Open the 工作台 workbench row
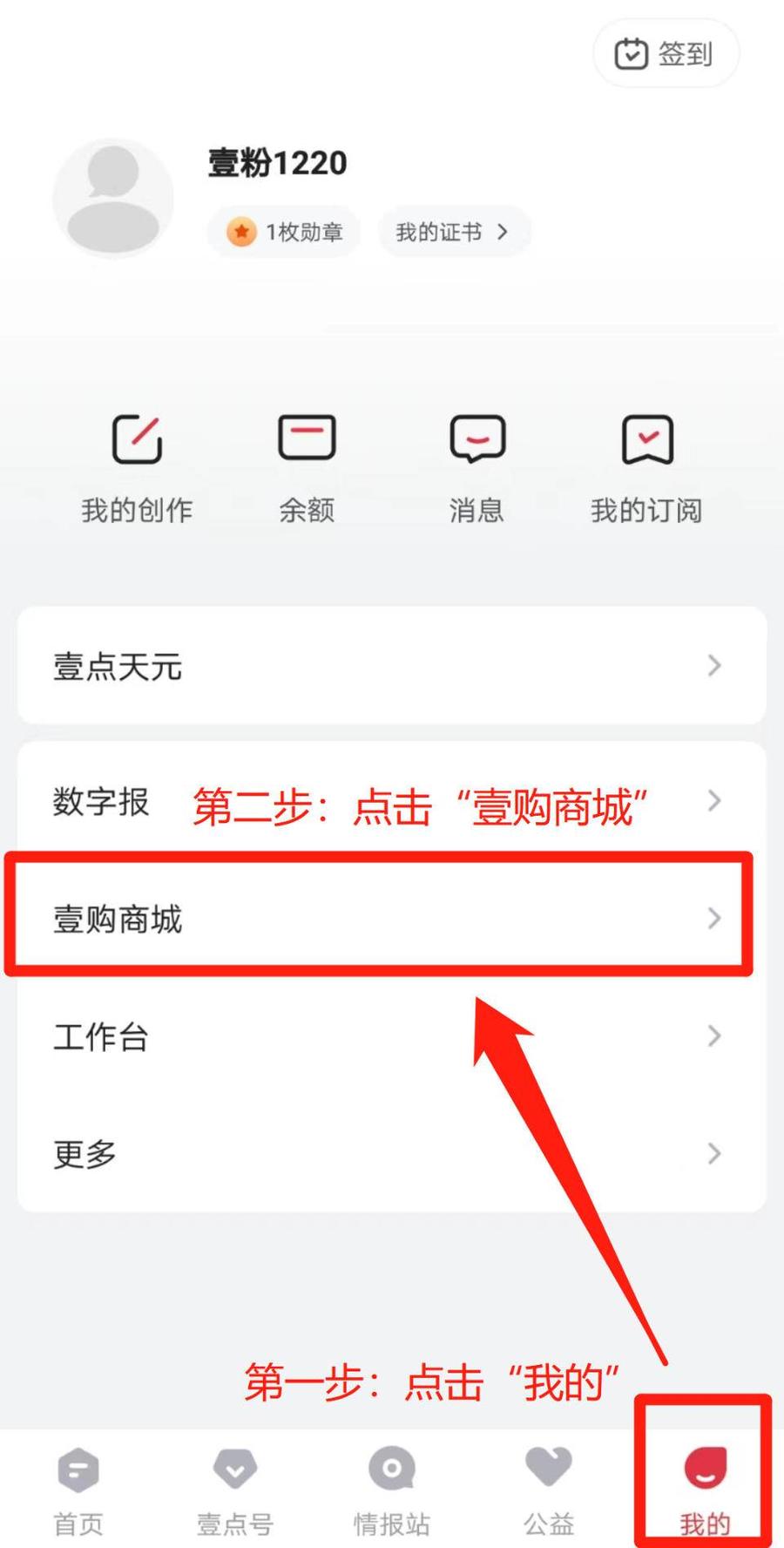 pos(392,1036)
